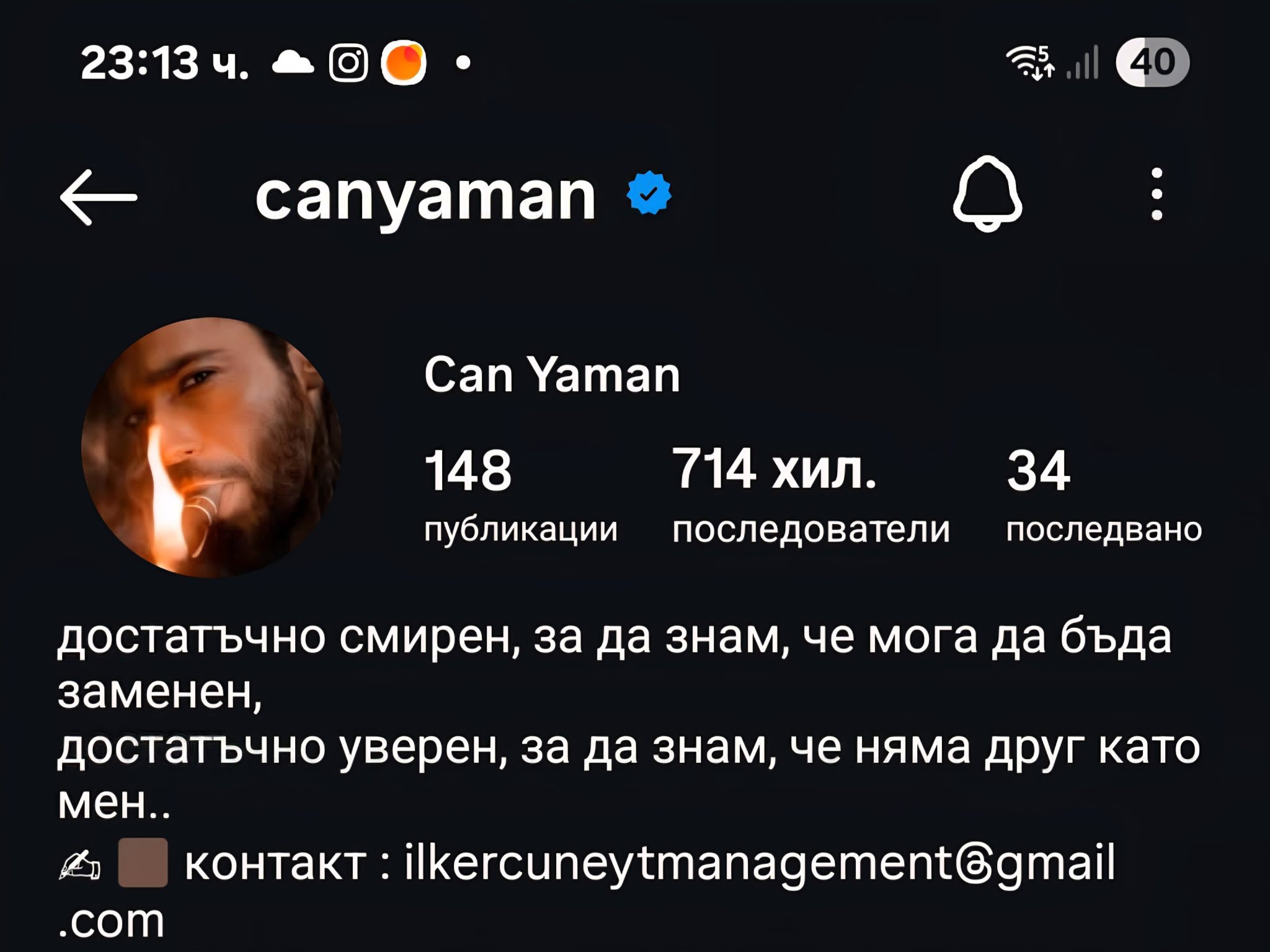Open the 34 последвано list
1270x952 pixels.
(x=1104, y=496)
